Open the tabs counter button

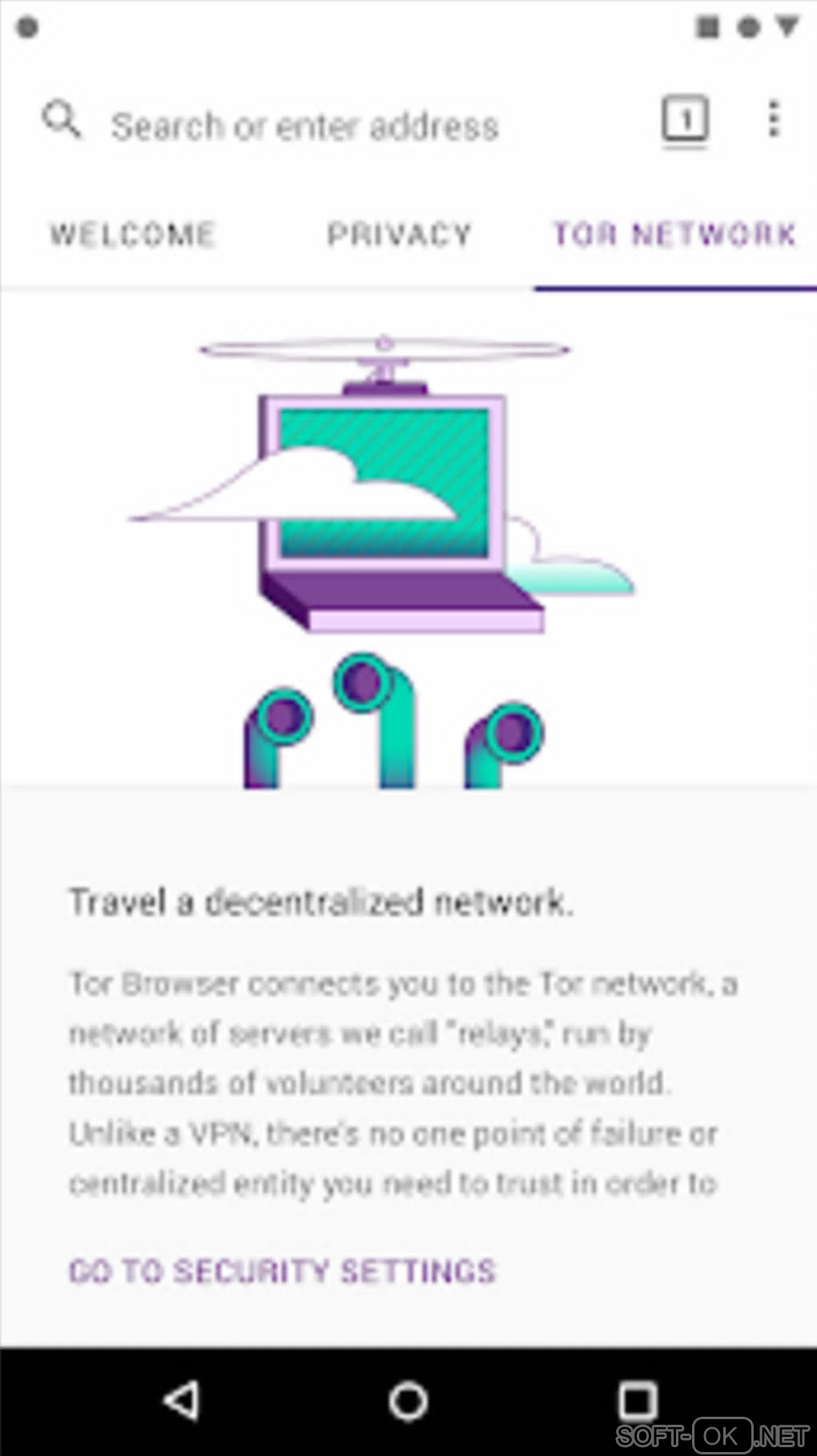[x=685, y=120]
